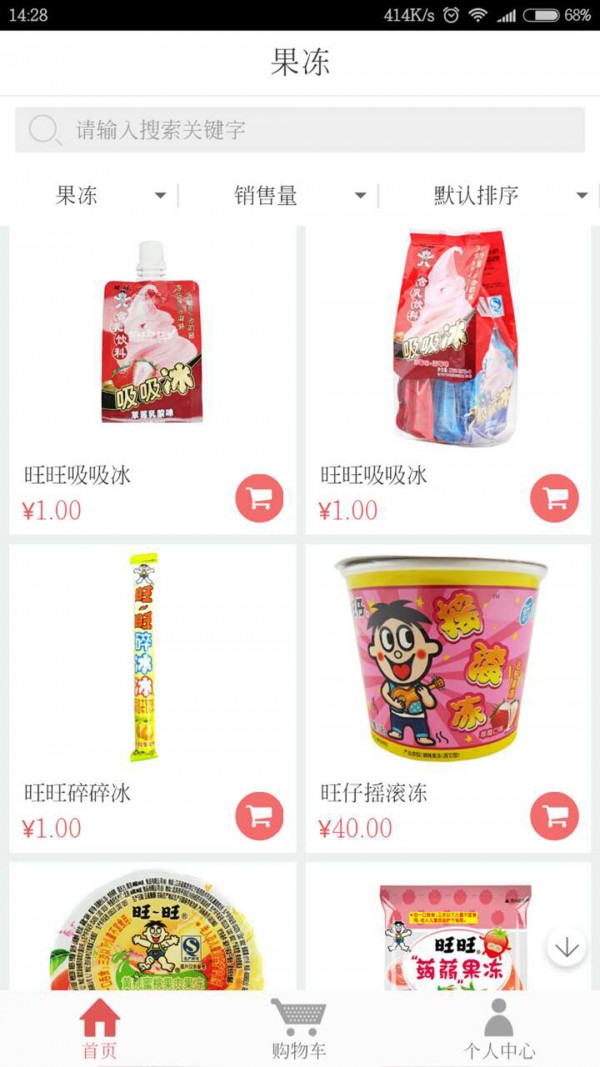Switch to the 购物车 tab

pyautogui.click(x=299, y=1027)
